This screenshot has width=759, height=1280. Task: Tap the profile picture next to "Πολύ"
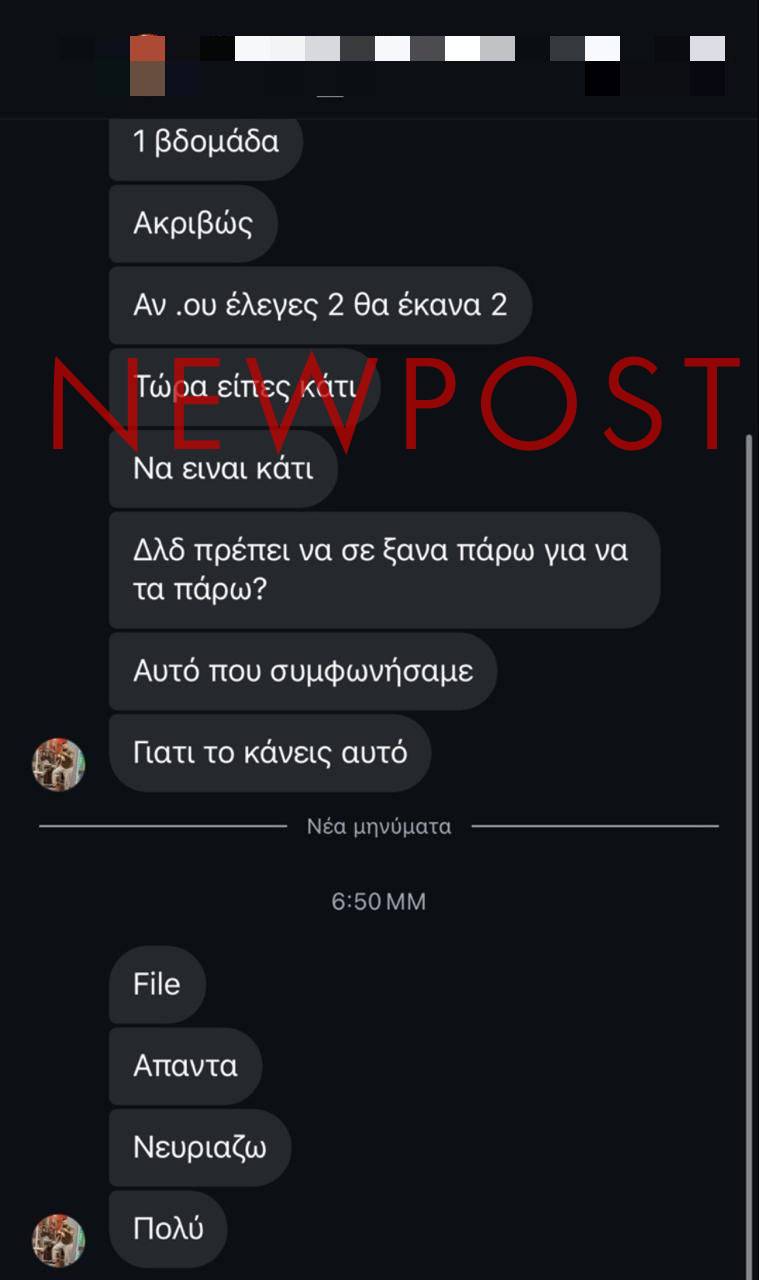[58, 1241]
